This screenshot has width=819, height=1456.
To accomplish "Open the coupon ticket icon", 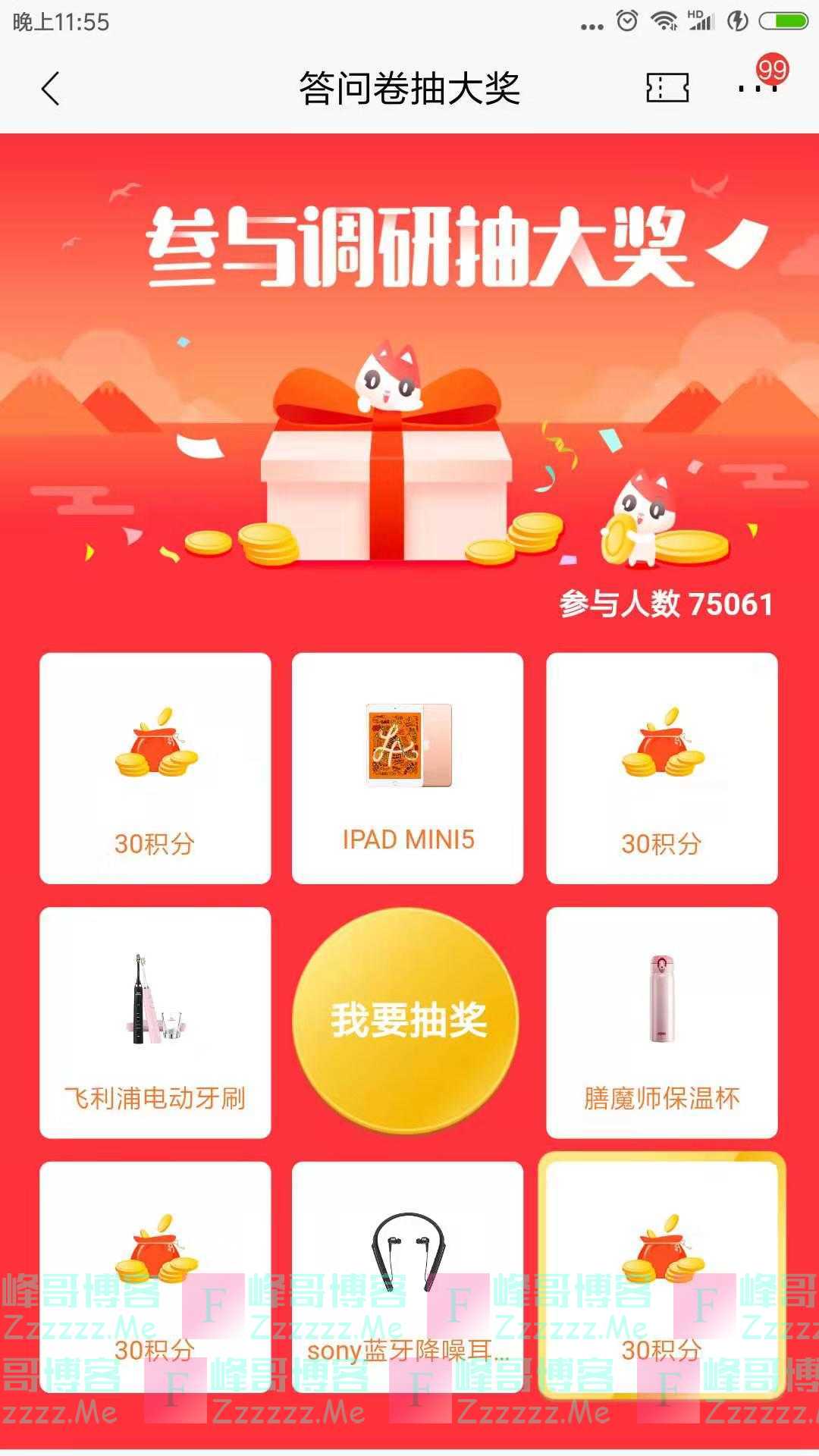I will [x=667, y=88].
